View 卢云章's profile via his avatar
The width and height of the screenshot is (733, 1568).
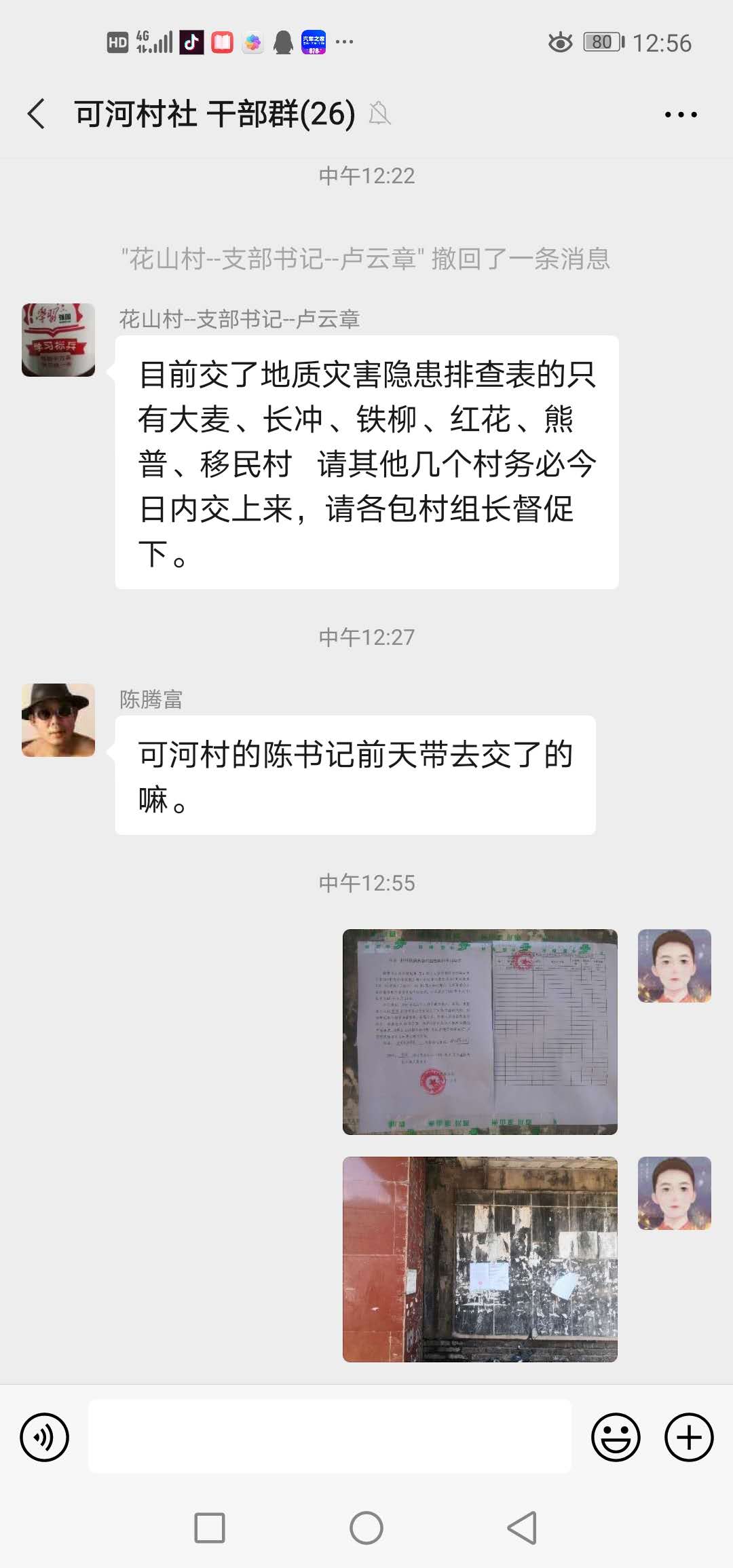coord(58,340)
